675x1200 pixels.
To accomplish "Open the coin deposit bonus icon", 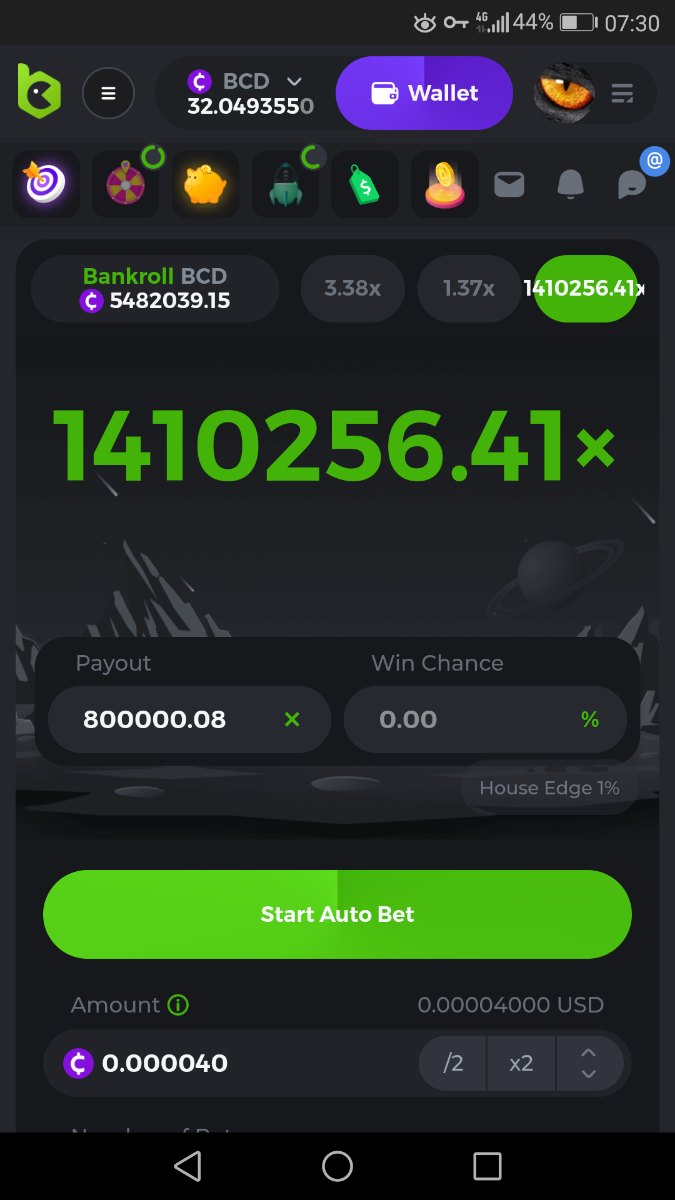I will [x=445, y=184].
